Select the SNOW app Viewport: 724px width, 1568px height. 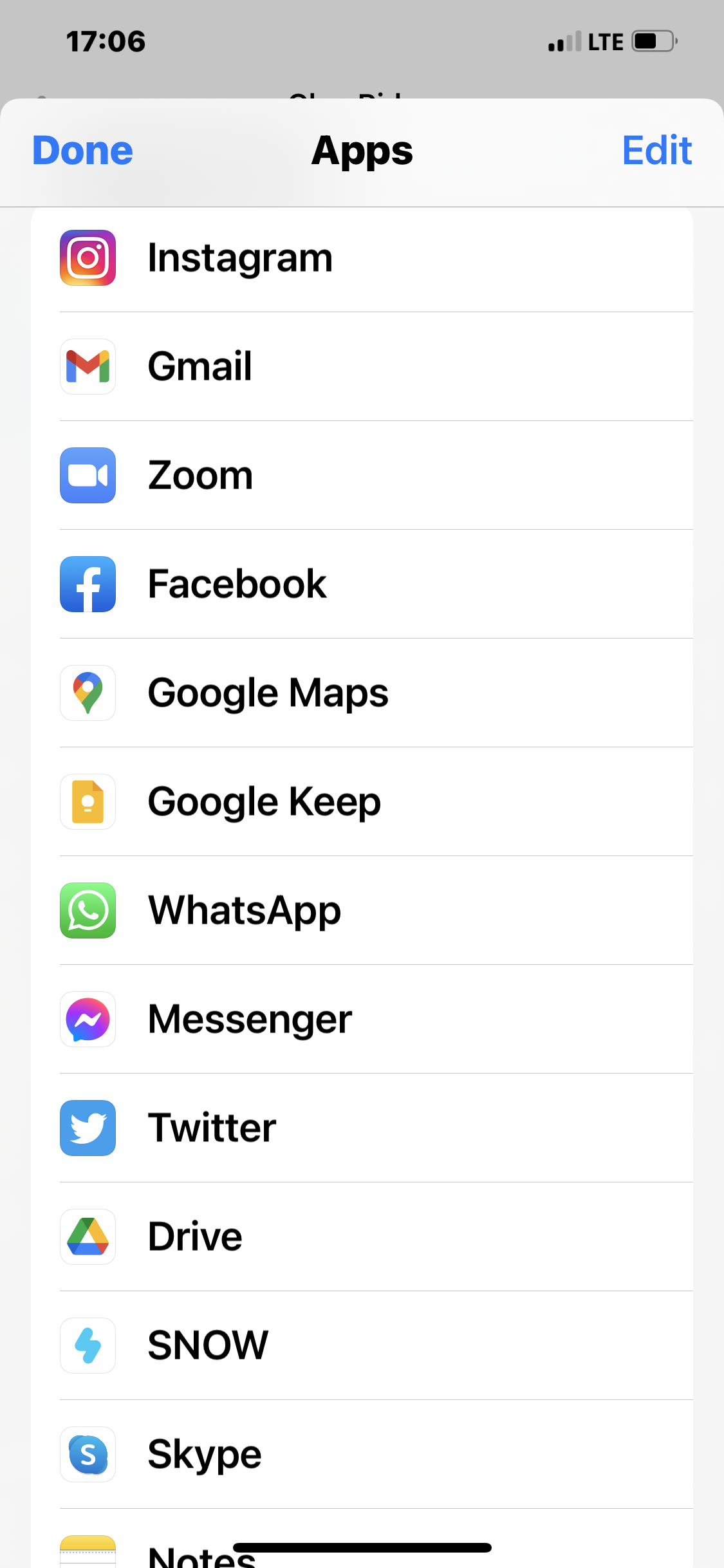coord(362,1345)
